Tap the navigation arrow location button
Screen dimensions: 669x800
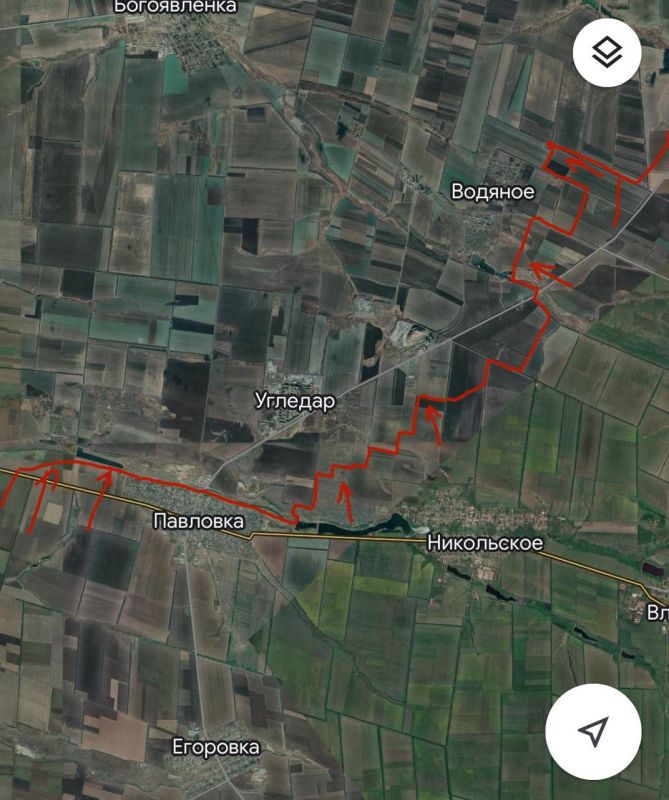[594, 731]
